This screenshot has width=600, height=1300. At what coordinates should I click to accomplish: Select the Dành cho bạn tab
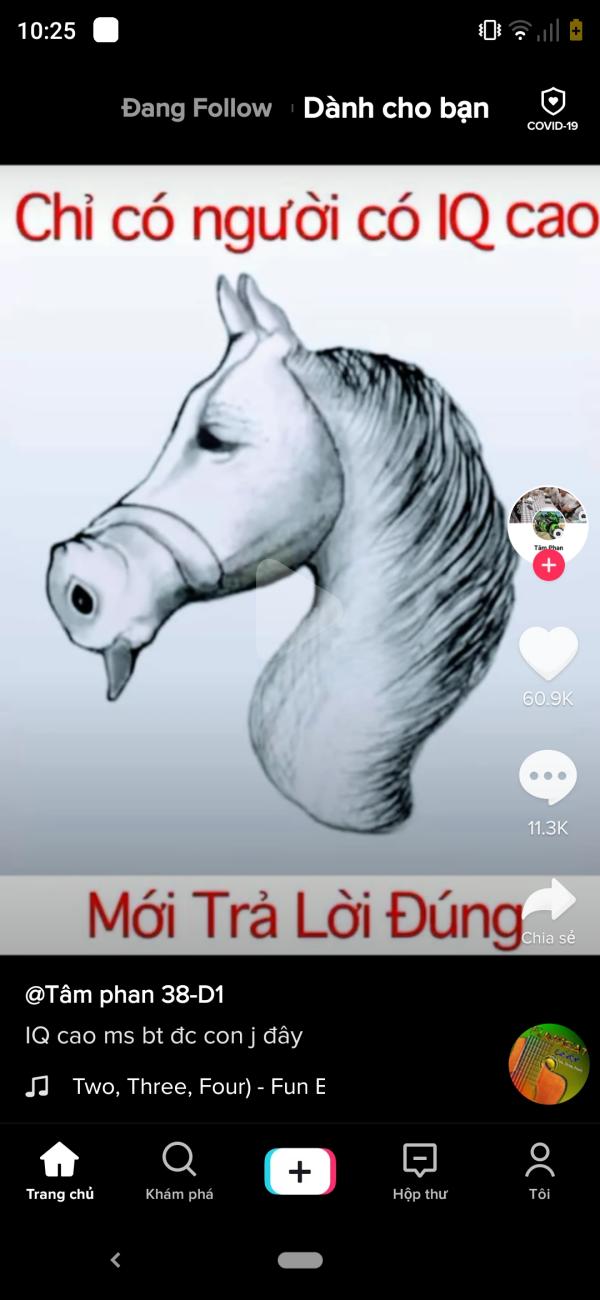tap(396, 108)
